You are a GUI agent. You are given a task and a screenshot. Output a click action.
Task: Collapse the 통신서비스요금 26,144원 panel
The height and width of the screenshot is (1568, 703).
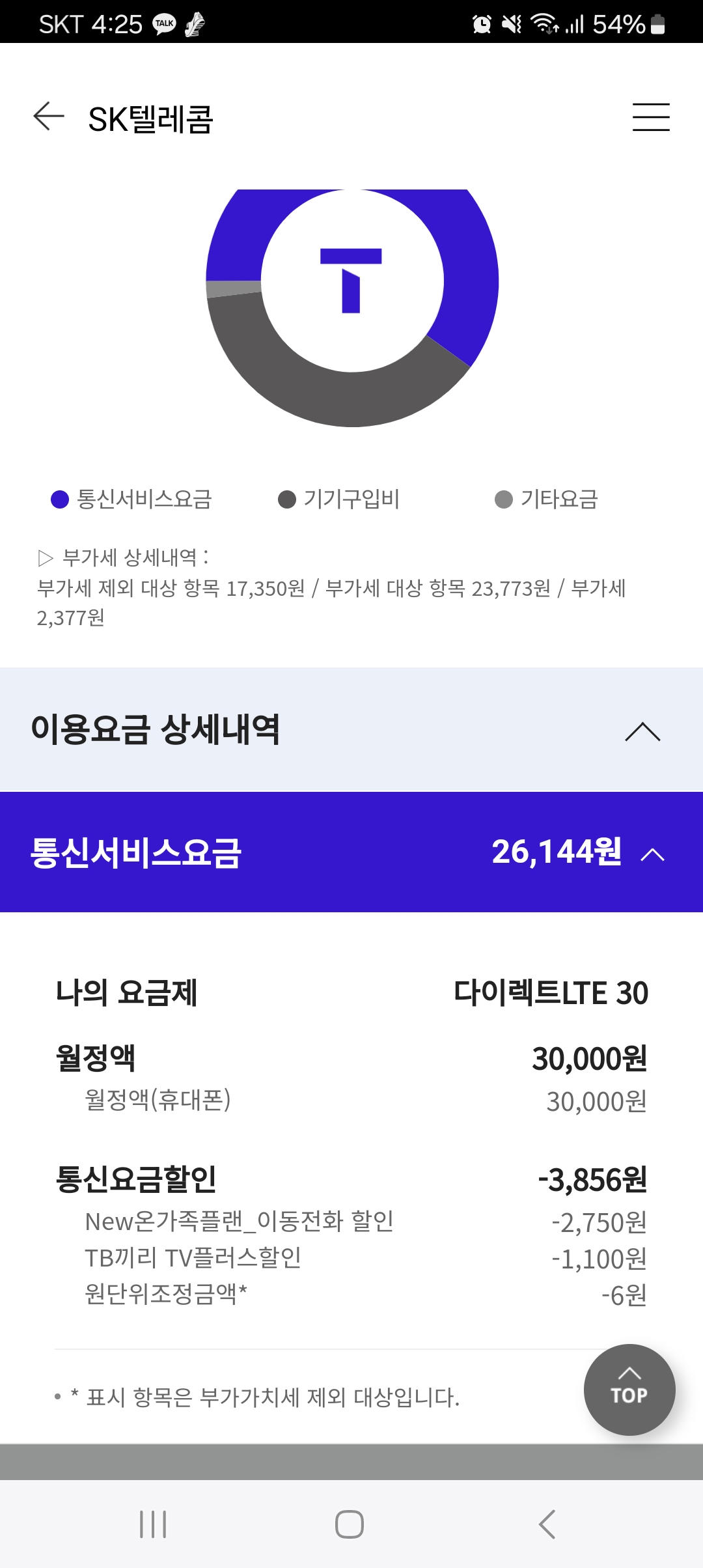[x=351, y=852]
